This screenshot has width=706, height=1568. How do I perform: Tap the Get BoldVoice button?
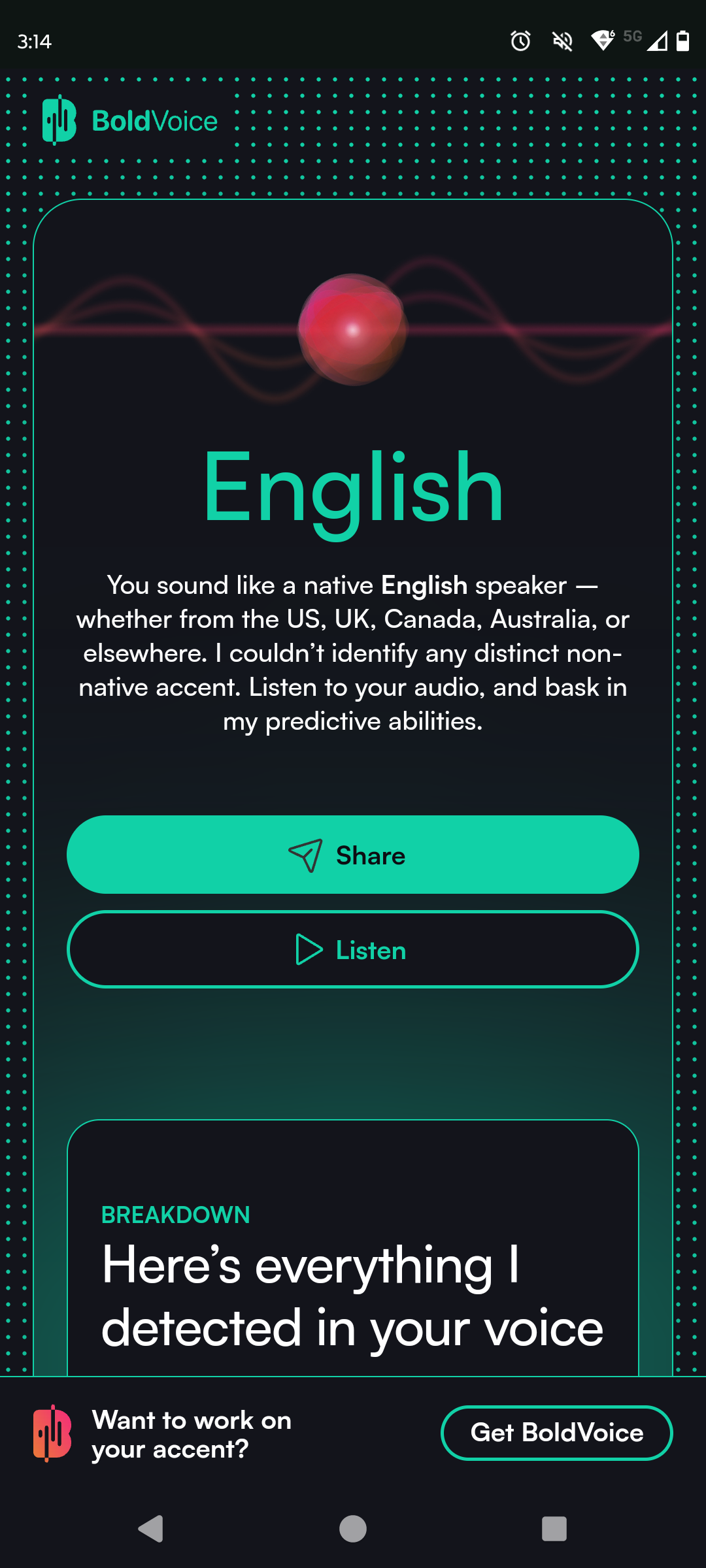556,1433
